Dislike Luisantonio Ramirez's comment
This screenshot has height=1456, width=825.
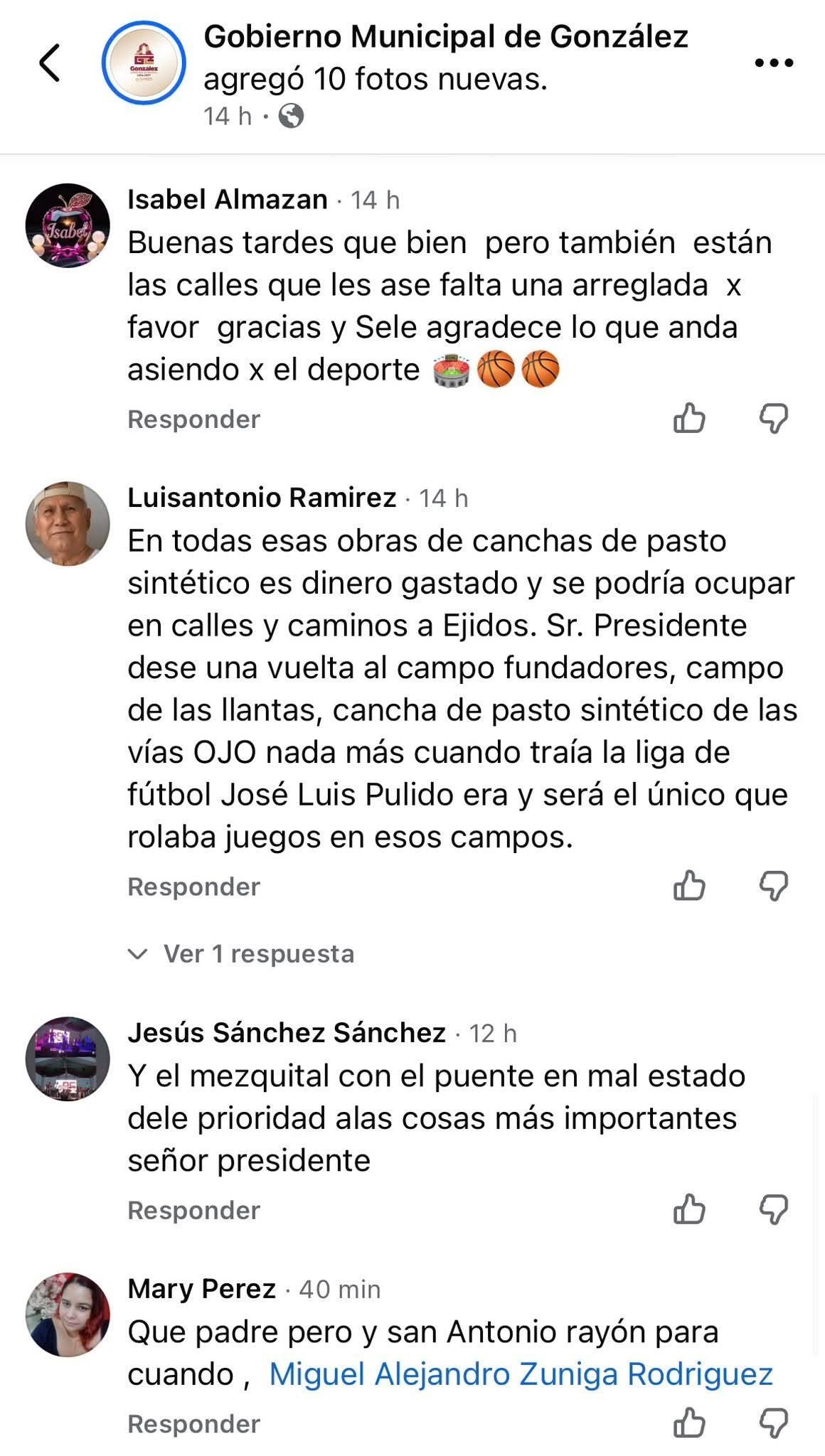(774, 886)
